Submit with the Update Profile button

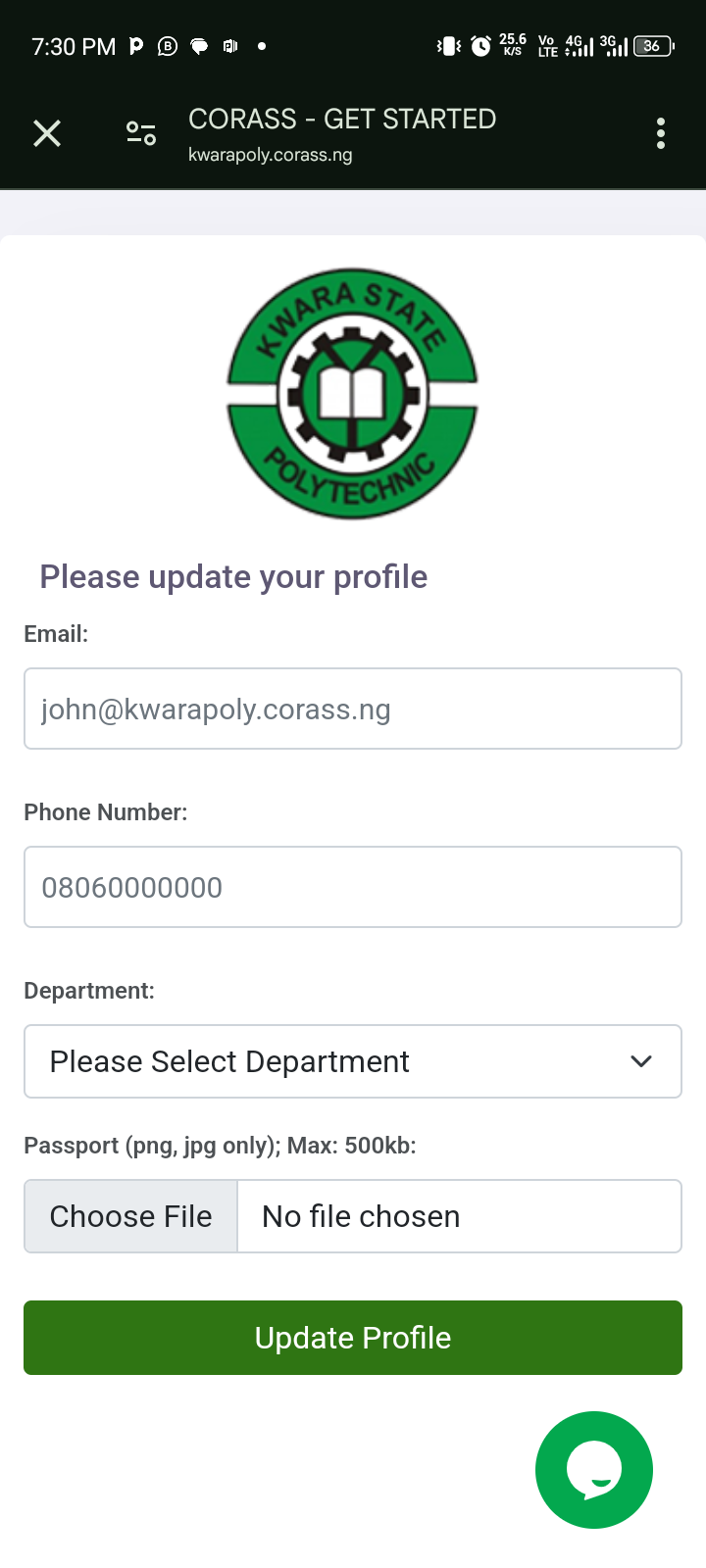tap(353, 1338)
